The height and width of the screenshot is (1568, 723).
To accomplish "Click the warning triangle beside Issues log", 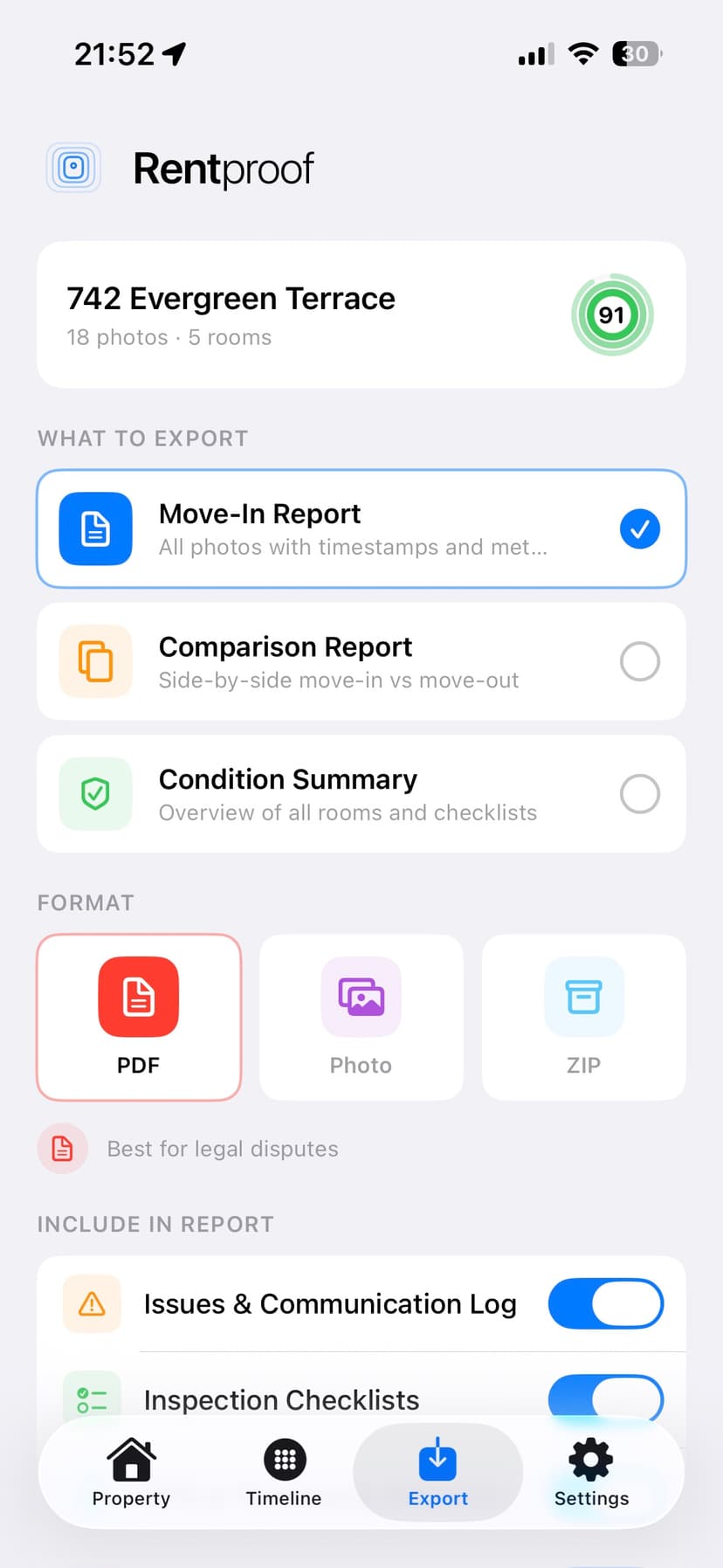I will (x=92, y=1303).
